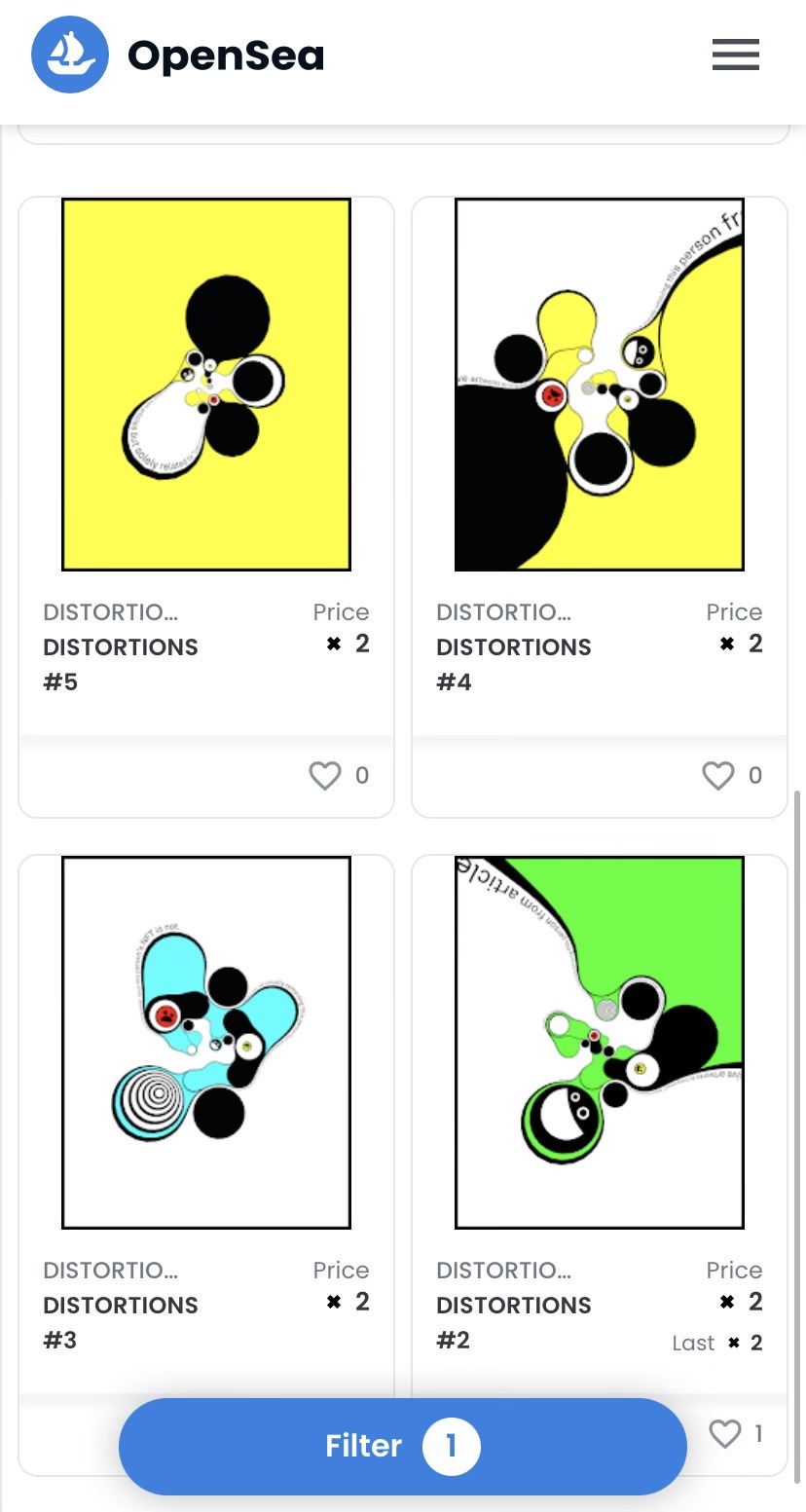806x1512 pixels.
Task: Open the hamburger menu
Action: pos(735,55)
